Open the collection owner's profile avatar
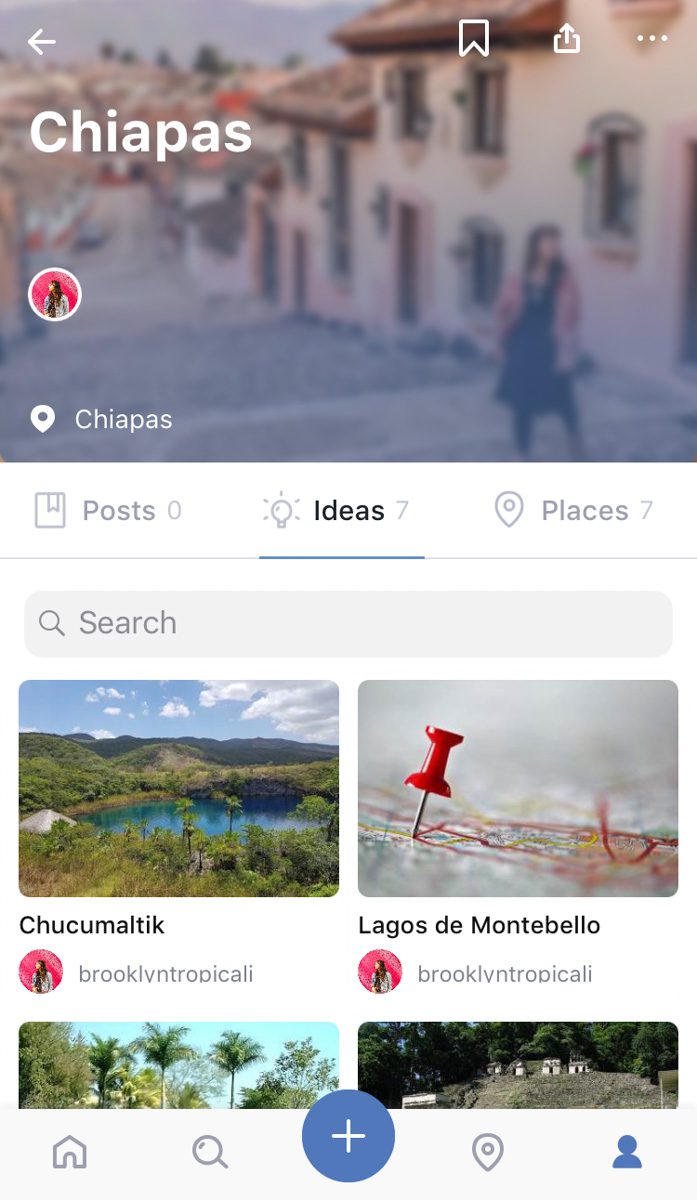The width and height of the screenshot is (697, 1200). (55, 295)
